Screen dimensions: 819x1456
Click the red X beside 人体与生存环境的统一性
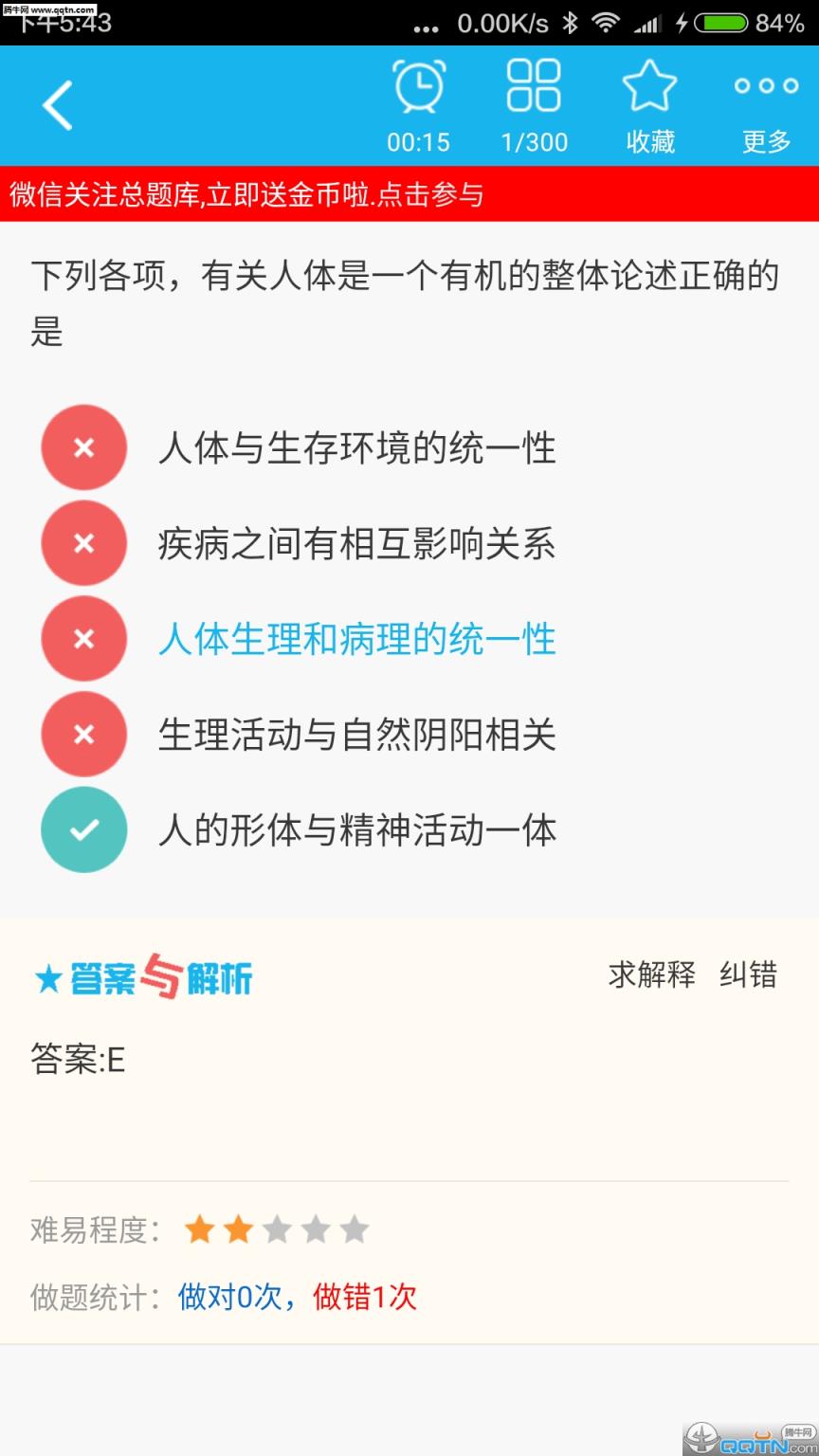[83, 447]
